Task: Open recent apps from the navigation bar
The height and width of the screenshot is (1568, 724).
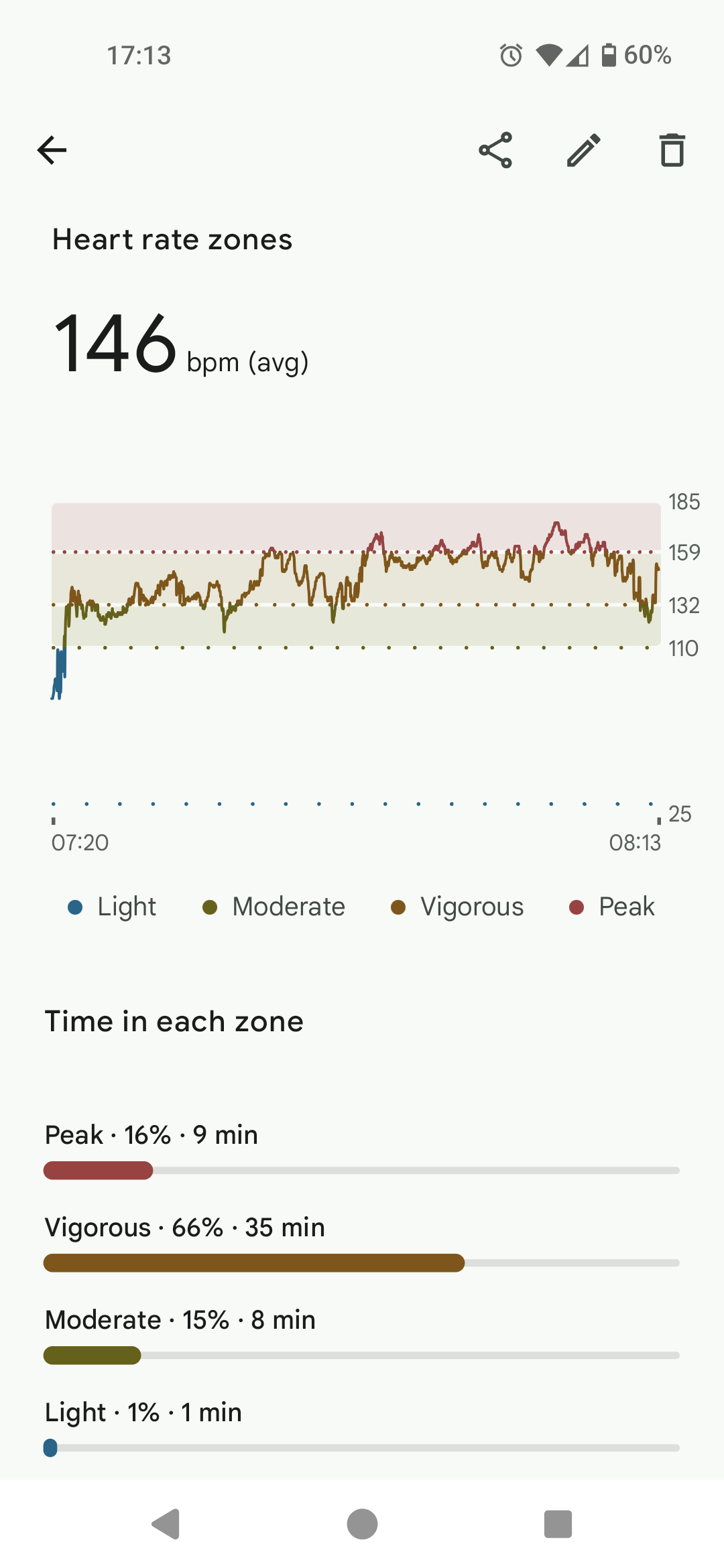Action: 558,1524
